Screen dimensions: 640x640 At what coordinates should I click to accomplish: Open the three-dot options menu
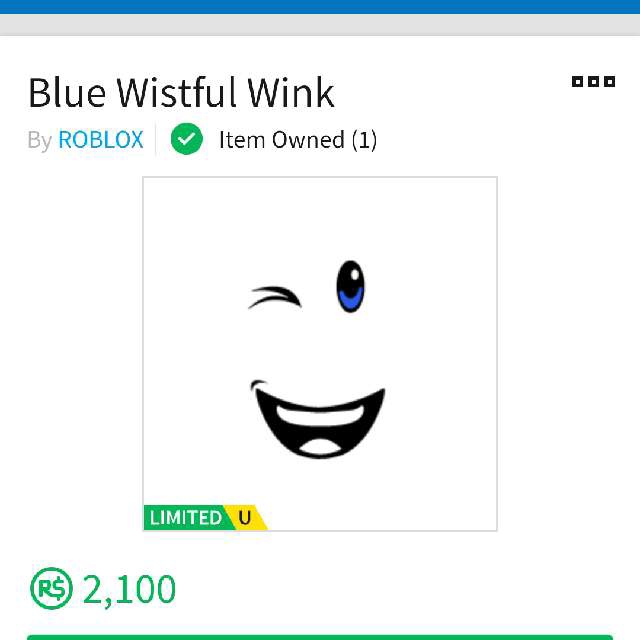coord(593,81)
